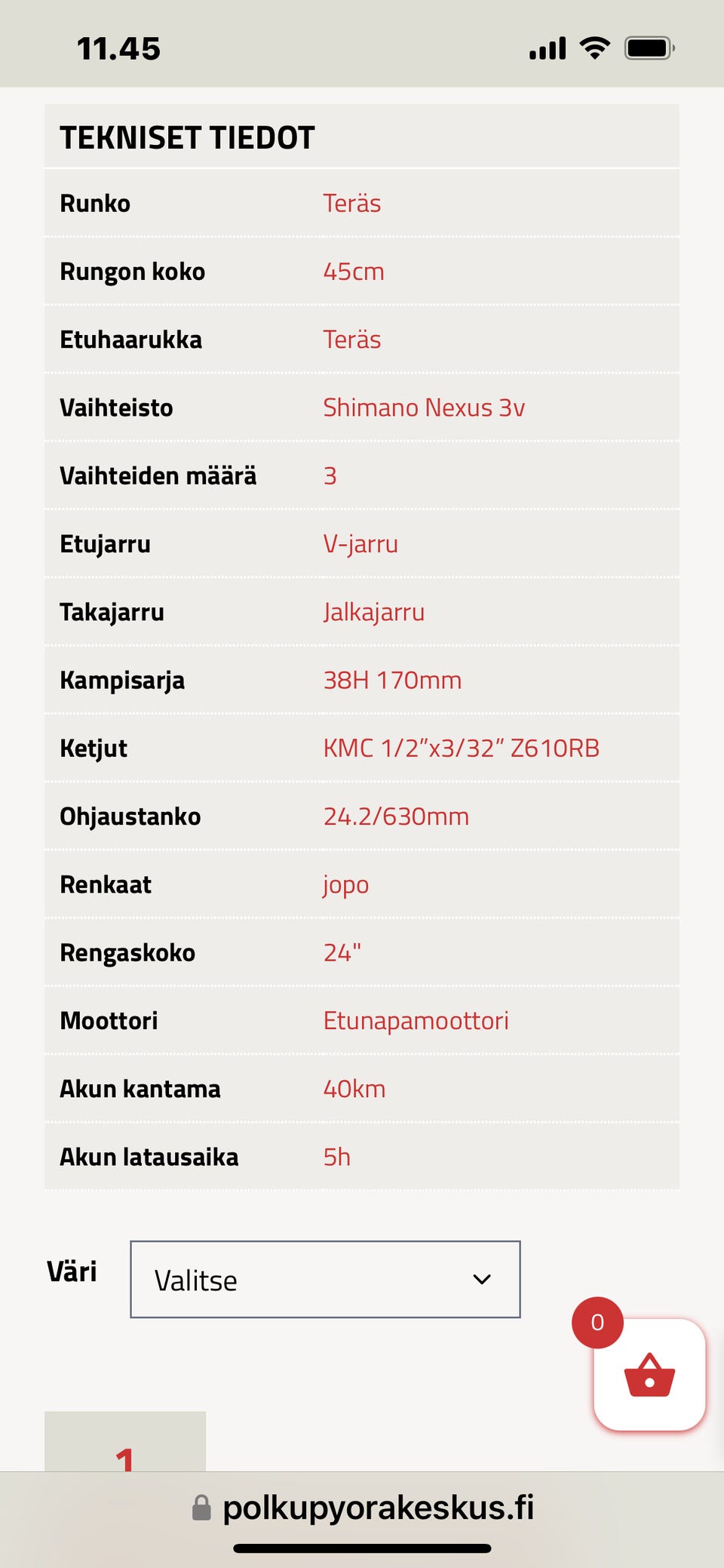Viewport: 724px width, 1568px height.
Task: Select Valitse in the color chooser
Action: (196, 1281)
